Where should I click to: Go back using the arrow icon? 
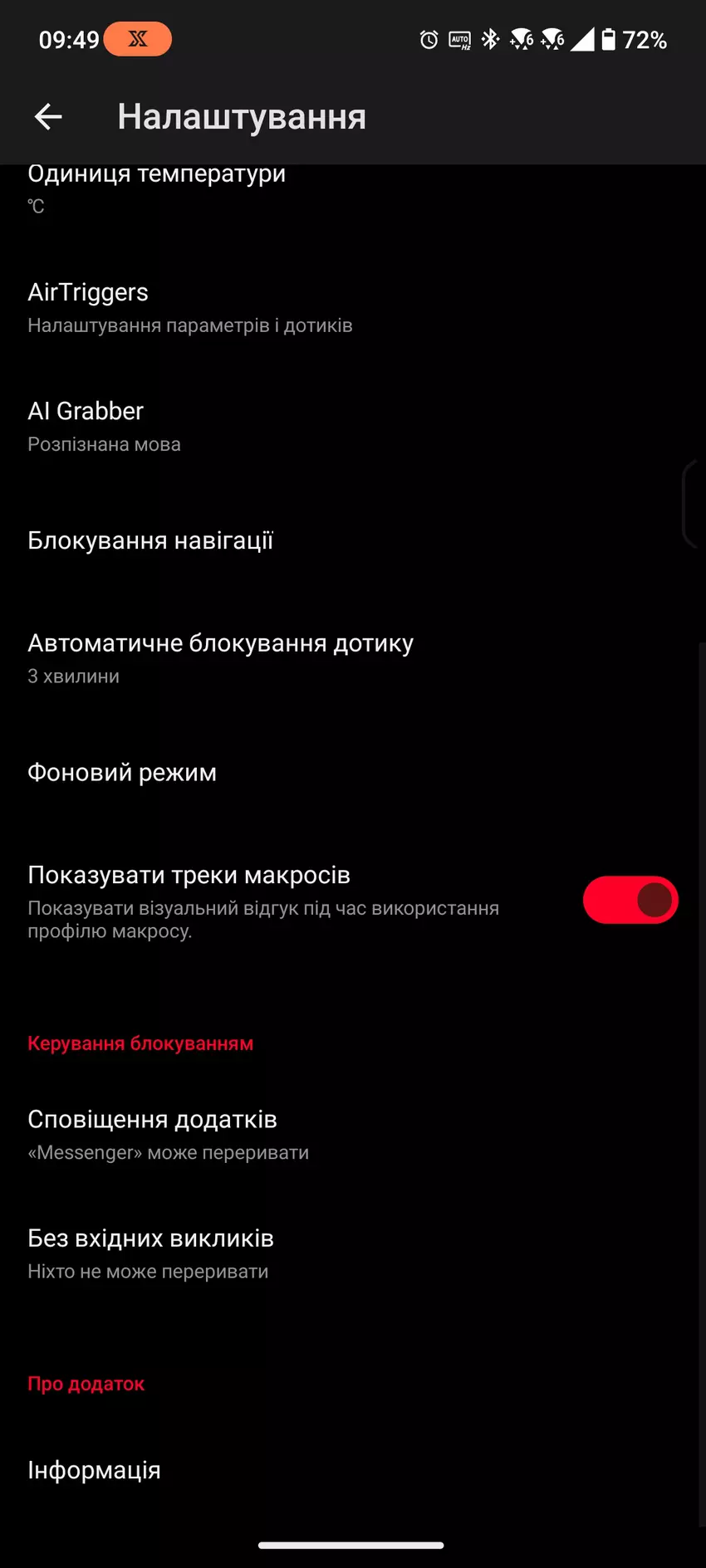(x=48, y=117)
